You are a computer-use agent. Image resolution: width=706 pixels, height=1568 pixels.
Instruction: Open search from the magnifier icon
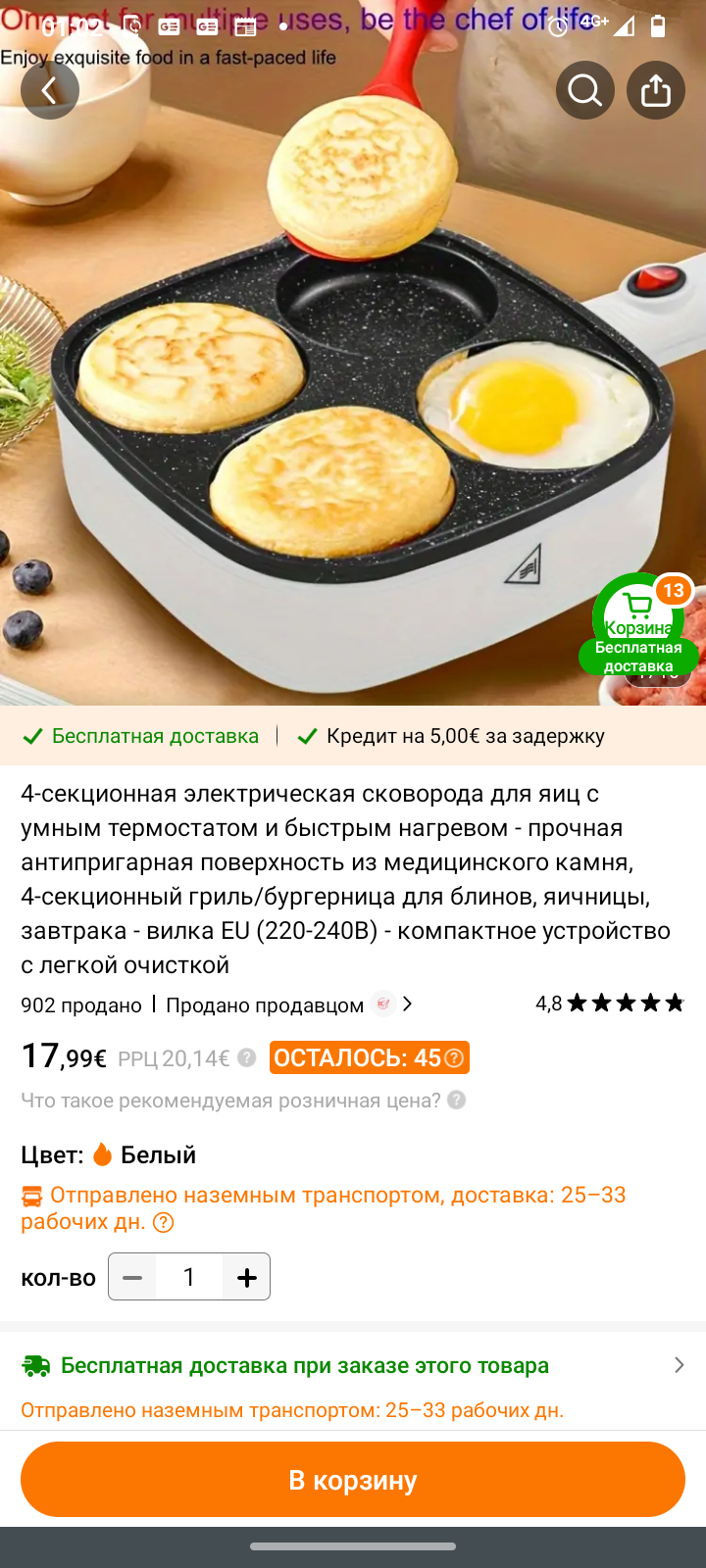[x=584, y=90]
